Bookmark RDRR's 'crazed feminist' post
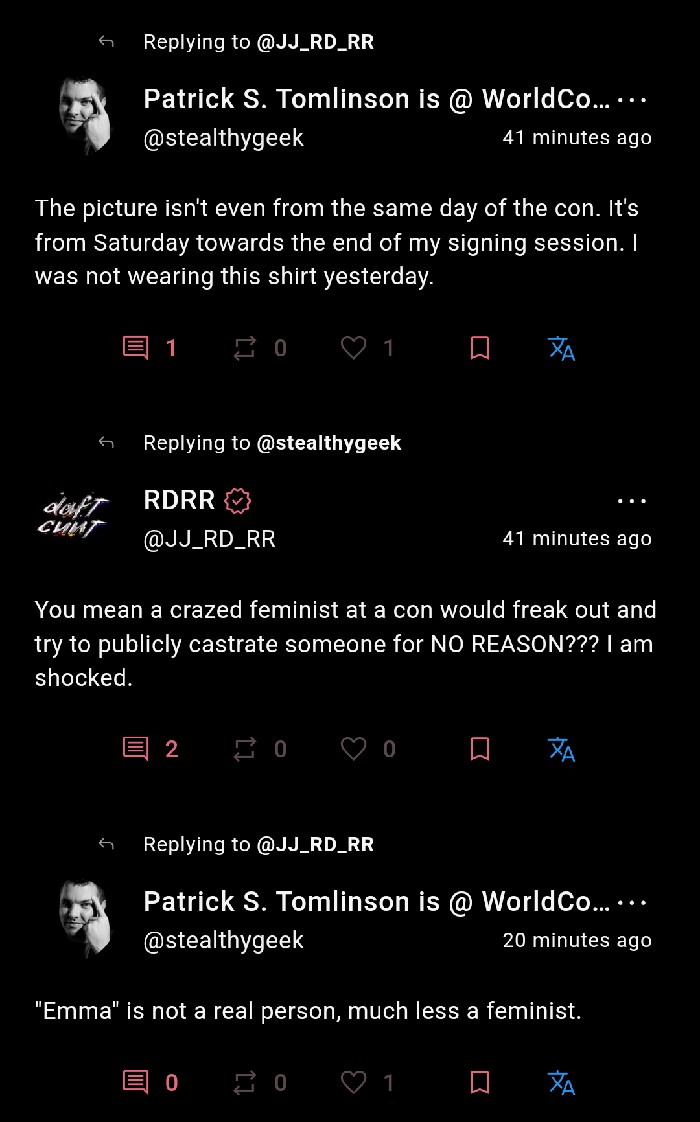Screen dimensions: 700x1122 click(480, 748)
